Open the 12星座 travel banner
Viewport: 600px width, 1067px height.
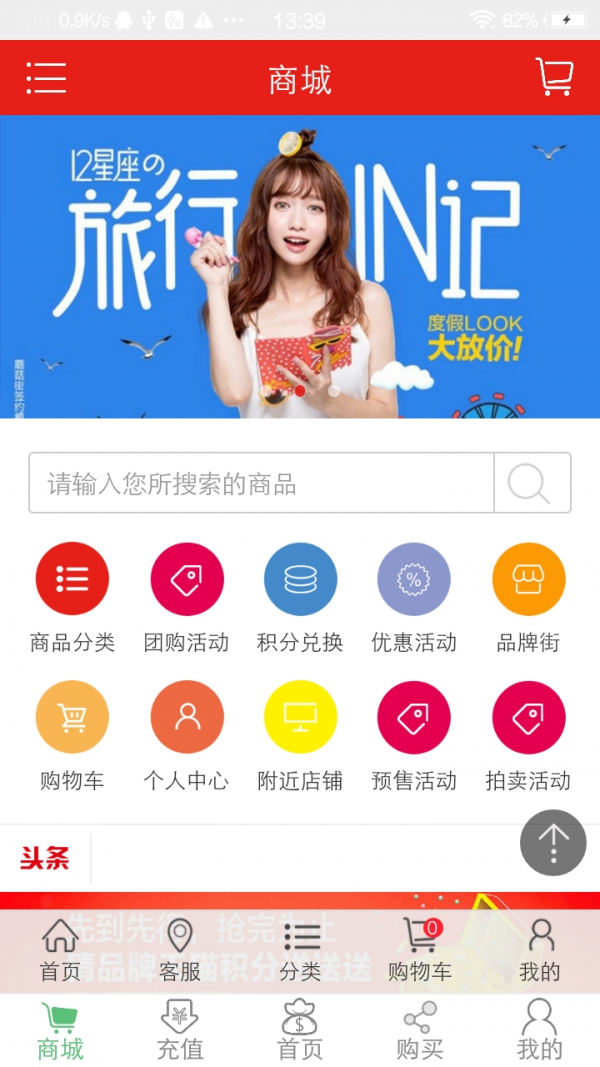tap(300, 266)
